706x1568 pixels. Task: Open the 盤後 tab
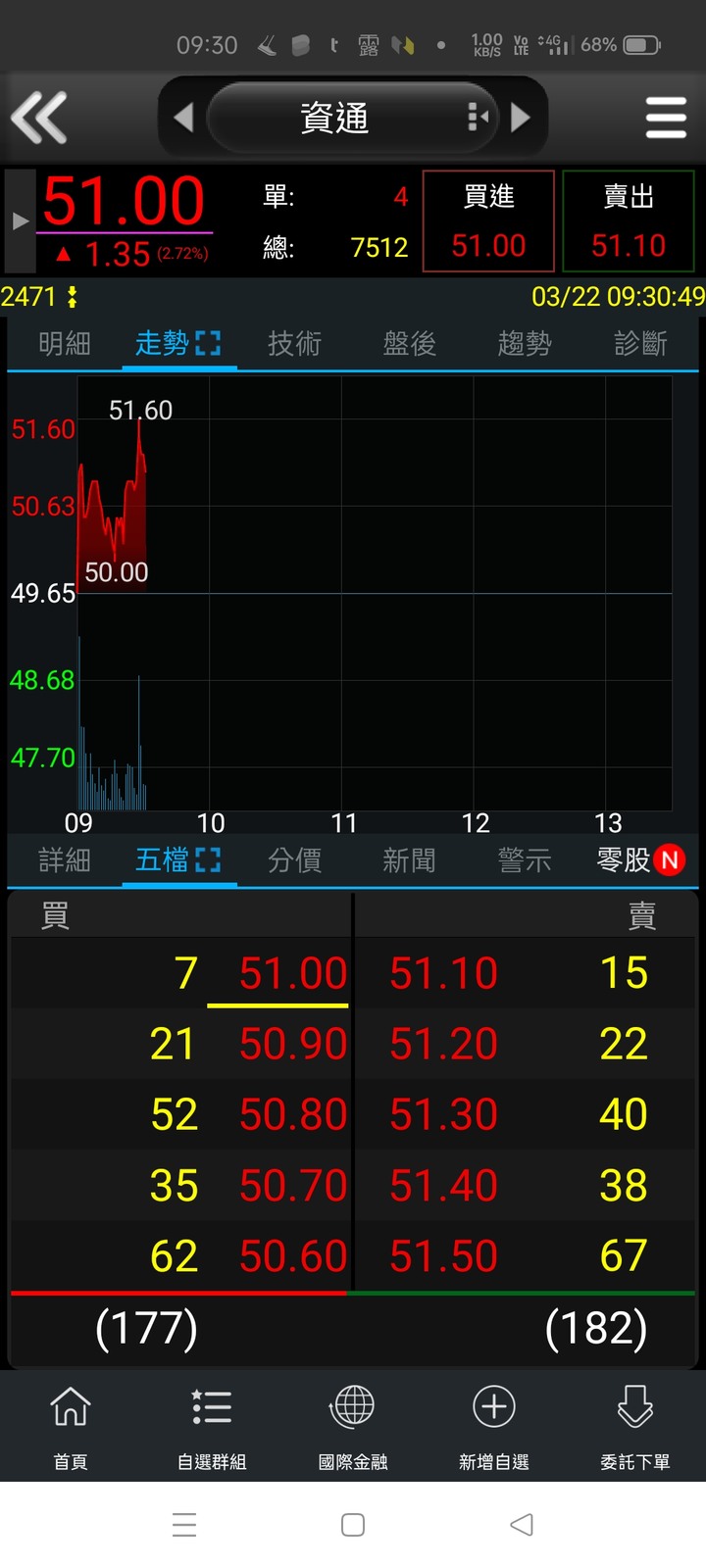click(x=409, y=344)
